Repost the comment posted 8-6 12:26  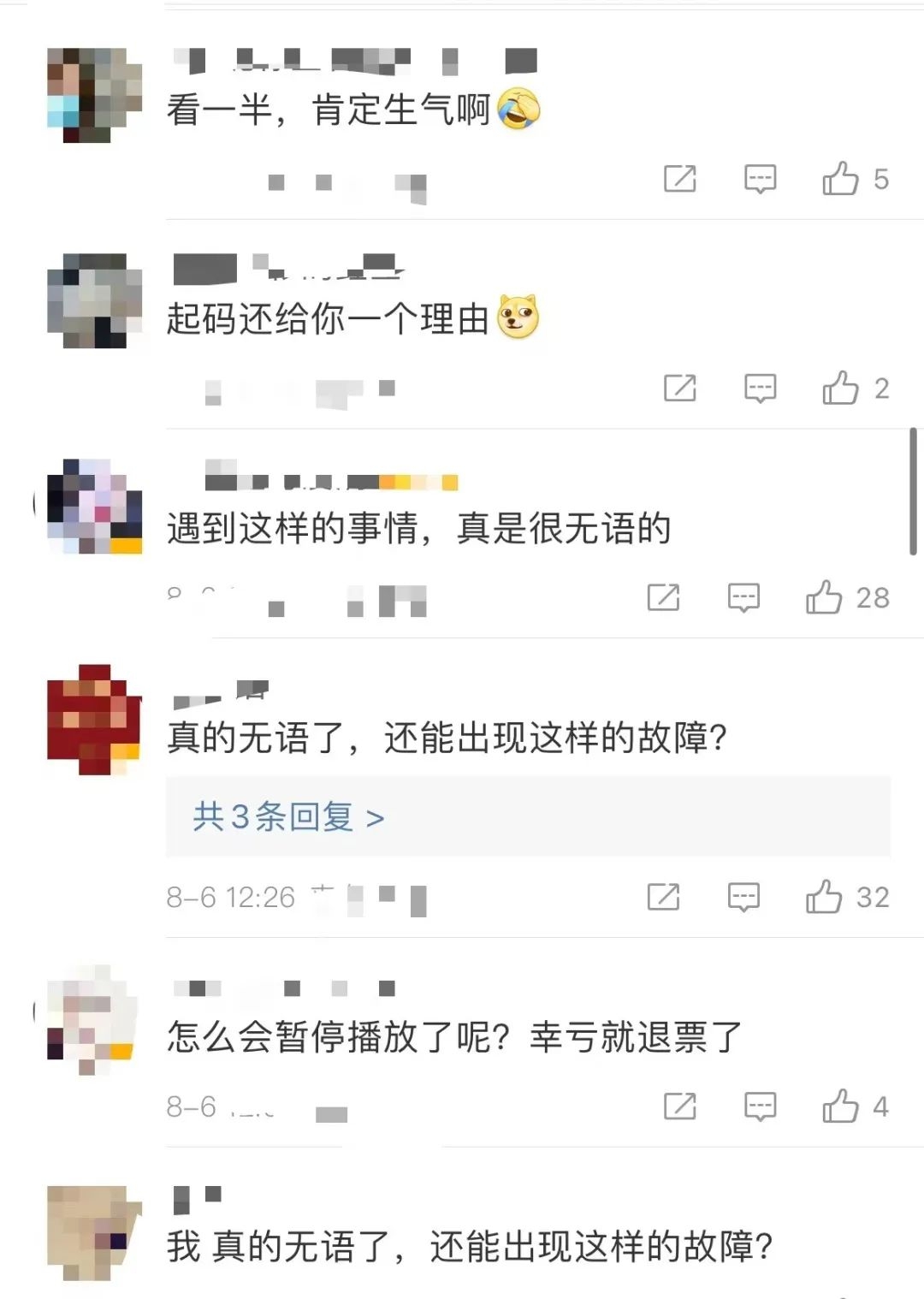pyautogui.click(x=664, y=897)
